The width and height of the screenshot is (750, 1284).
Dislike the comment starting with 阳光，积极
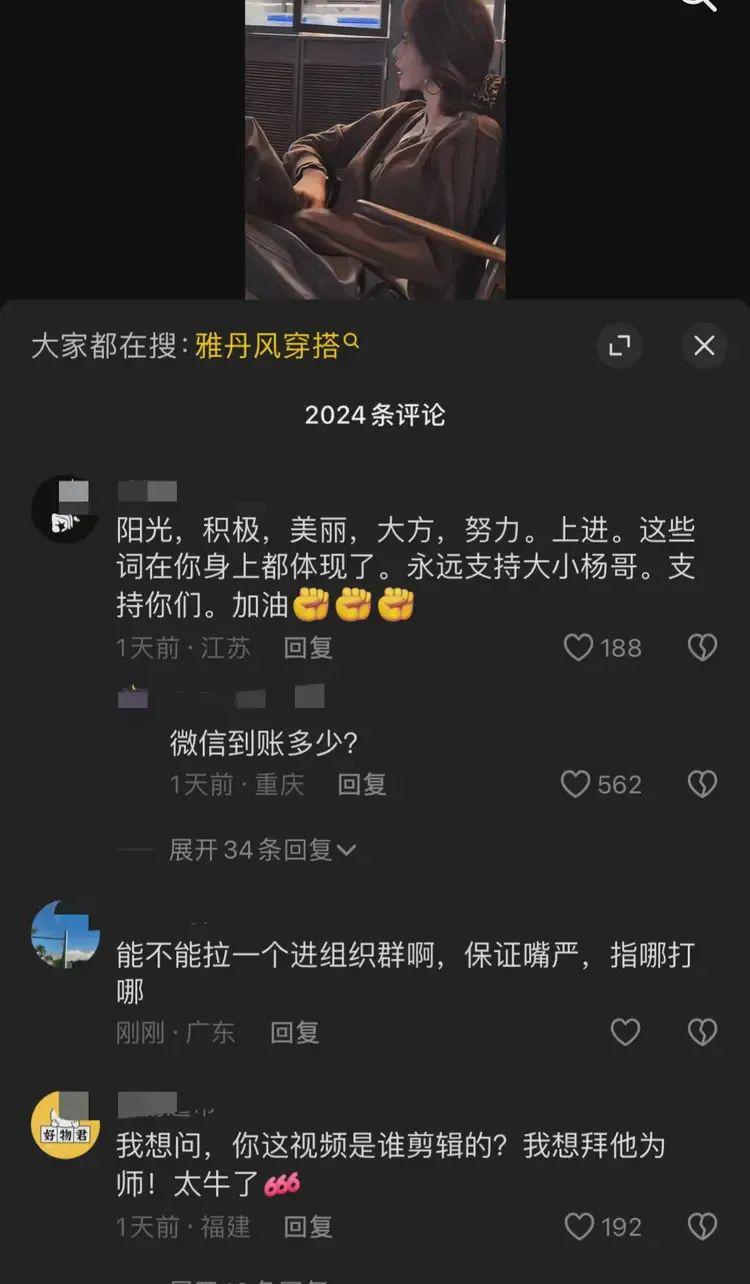pyautogui.click(x=703, y=648)
